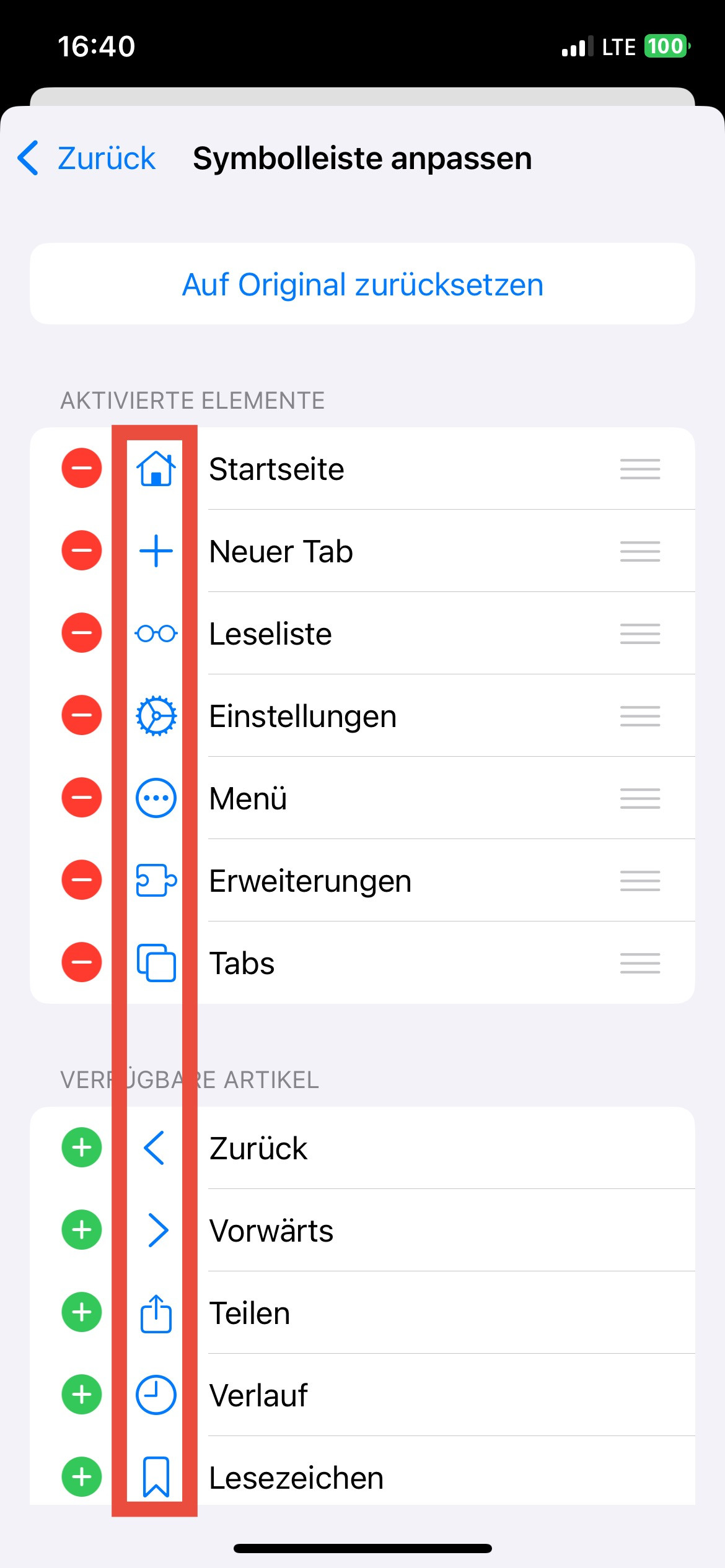Add Lesezeichen to the toolbar
The height and width of the screenshot is (1568, 725).
(82, 1477)
